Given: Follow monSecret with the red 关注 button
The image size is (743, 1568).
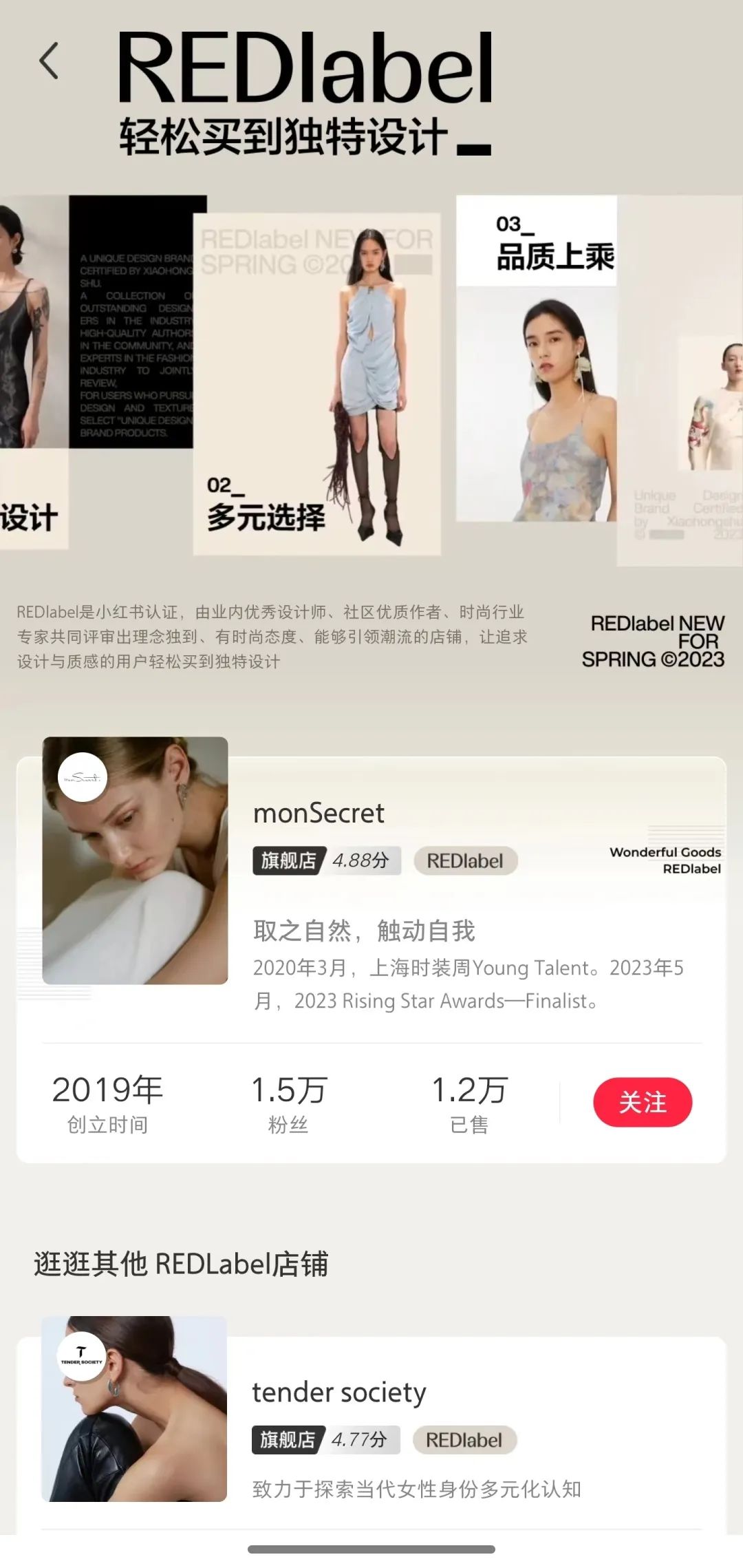Looking at the screenshot, I should pyautogui.click(x=642, y=1102).
